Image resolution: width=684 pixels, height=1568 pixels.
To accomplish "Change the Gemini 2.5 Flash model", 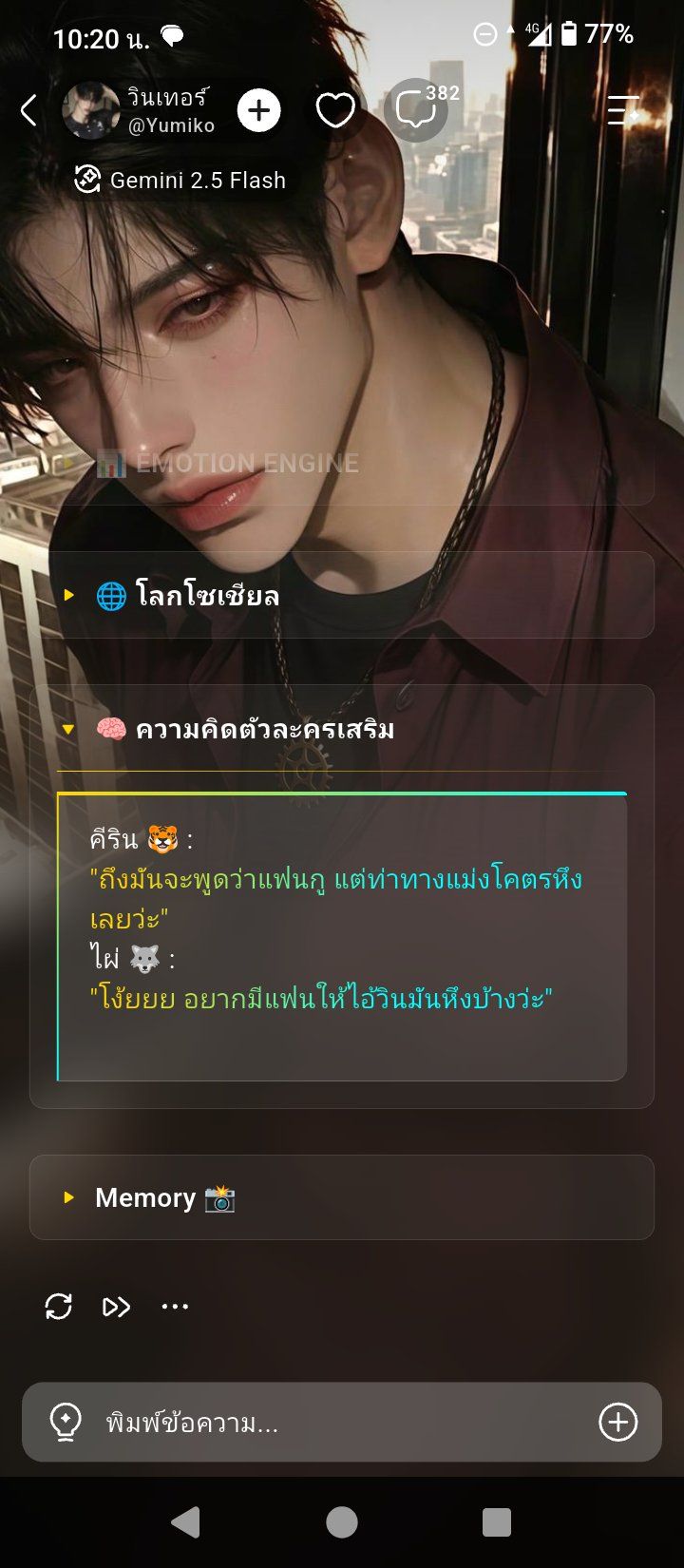I will click(x=180, y=180).
